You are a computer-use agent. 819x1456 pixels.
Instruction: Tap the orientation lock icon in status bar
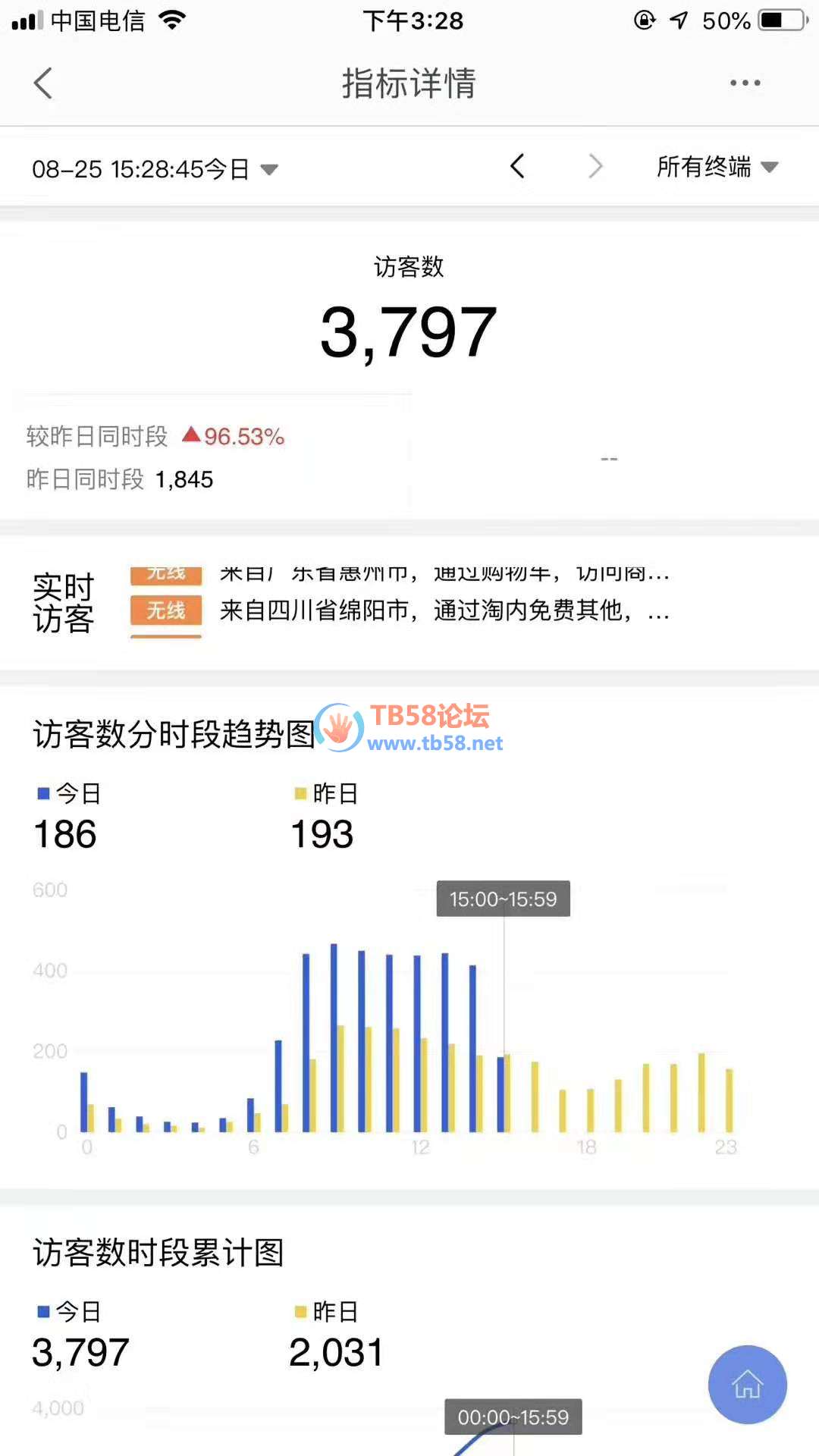point(645,20)
